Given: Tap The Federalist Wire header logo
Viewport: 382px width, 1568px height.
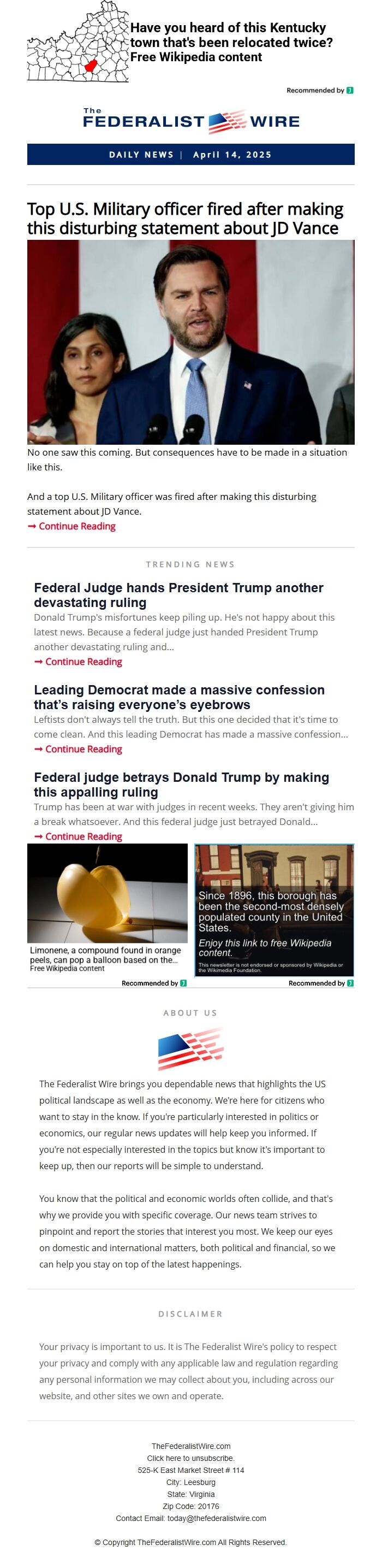Looking at the screenshot, I should [190, 121].
